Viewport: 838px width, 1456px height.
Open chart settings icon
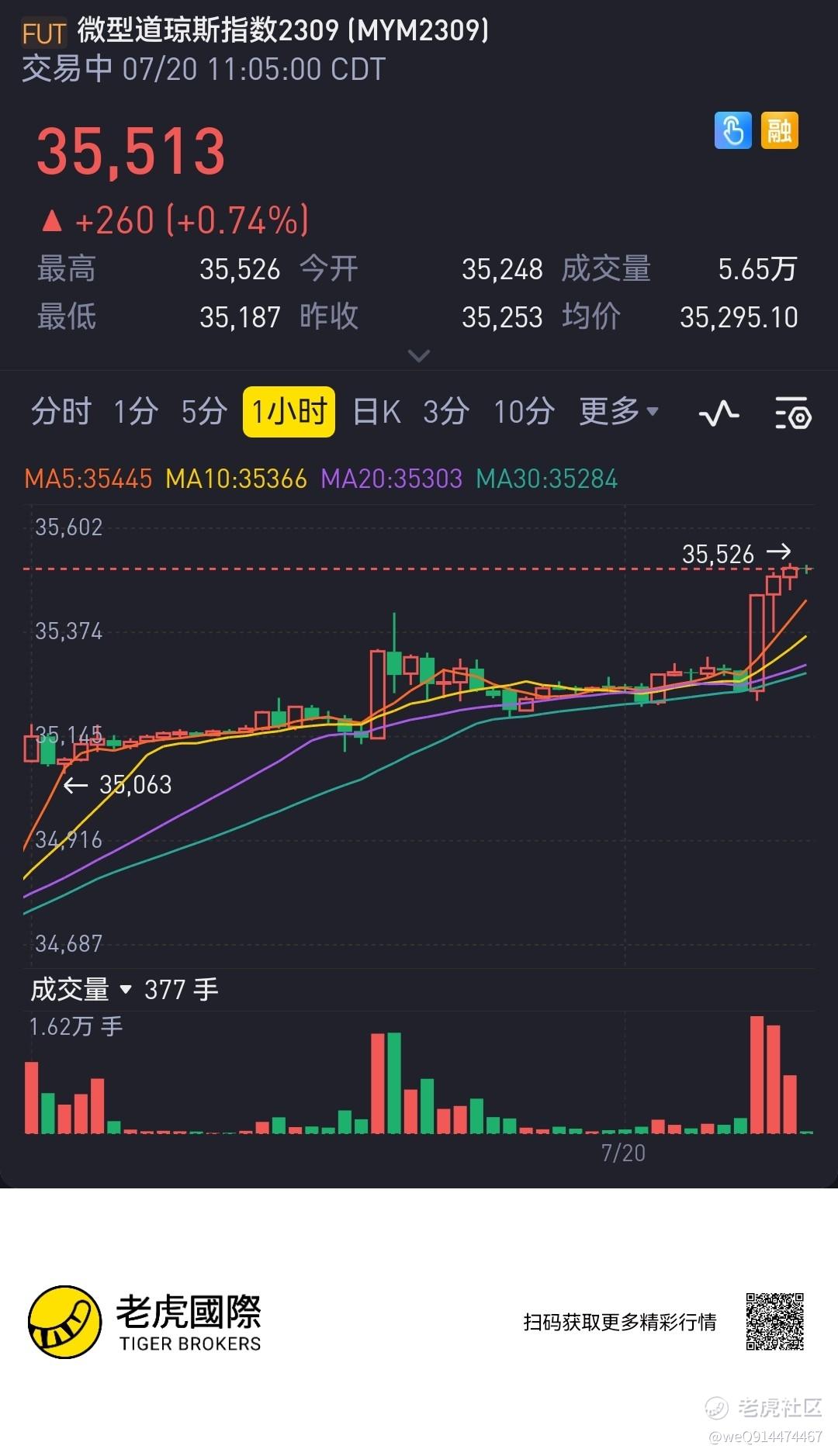[x=793, y=413]
